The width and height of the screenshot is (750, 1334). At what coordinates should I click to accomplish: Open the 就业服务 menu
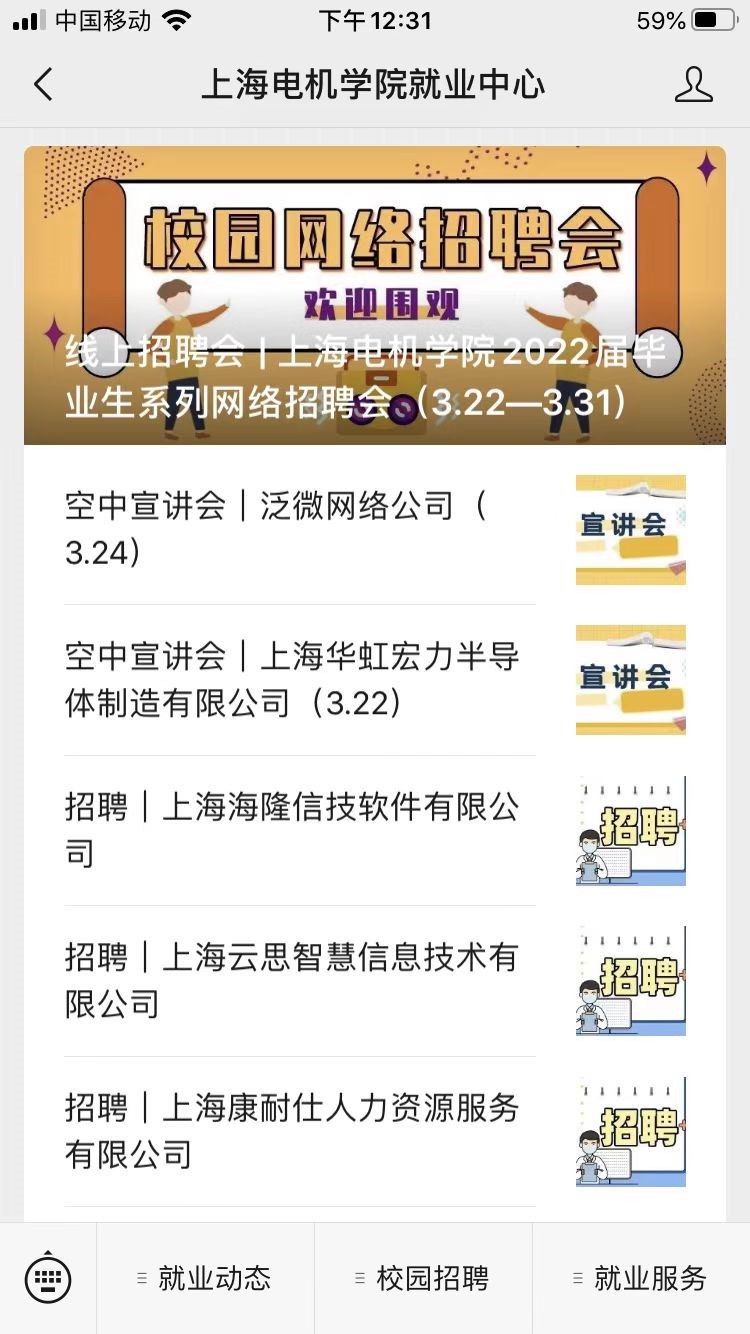[641, 1278]
